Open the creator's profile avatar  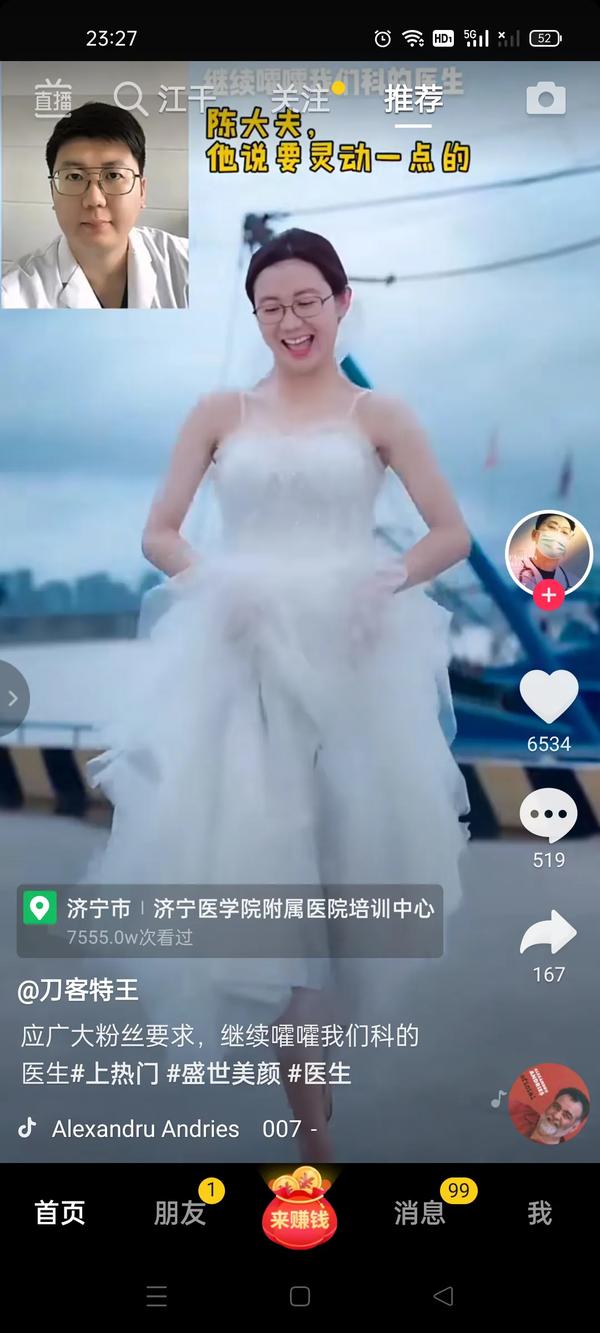pos(548,553)
